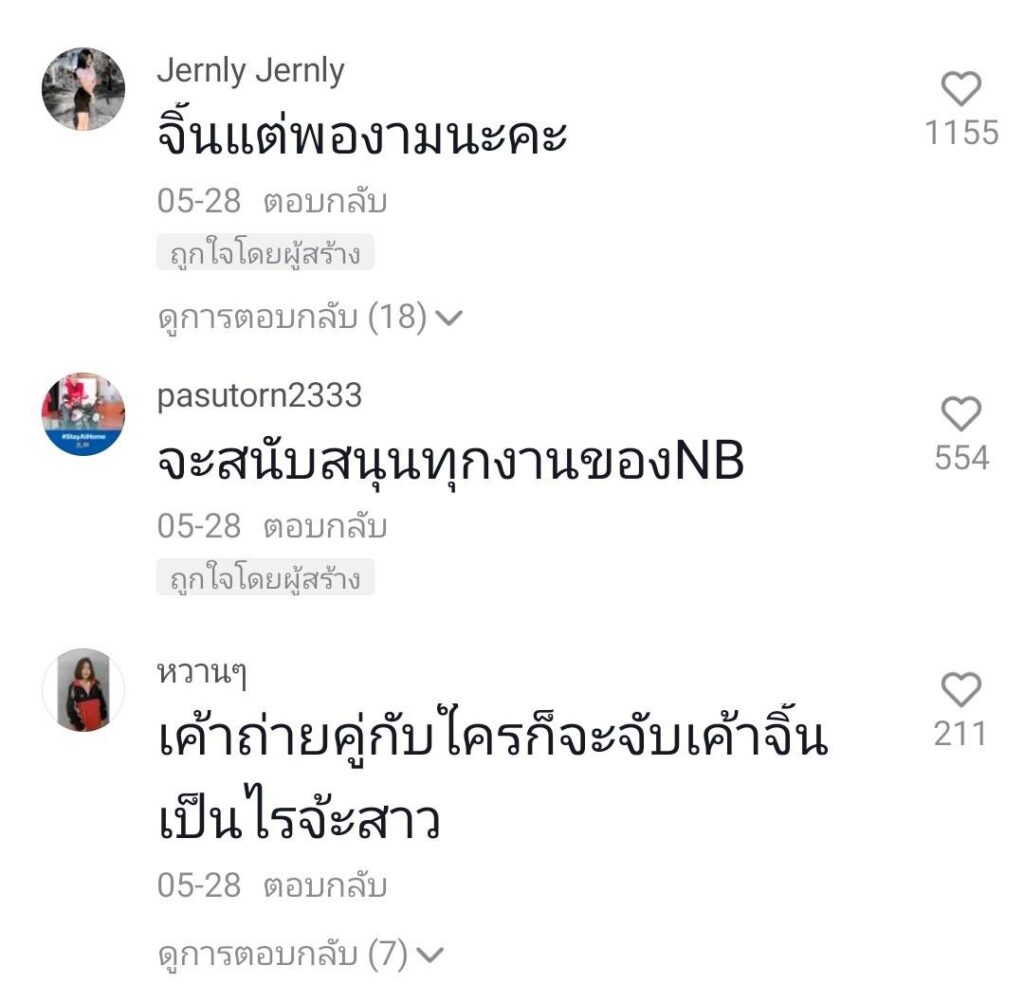The image size is (1024, 984).
Task: Like pasutorn2333's comment
Action: (961, 414)
